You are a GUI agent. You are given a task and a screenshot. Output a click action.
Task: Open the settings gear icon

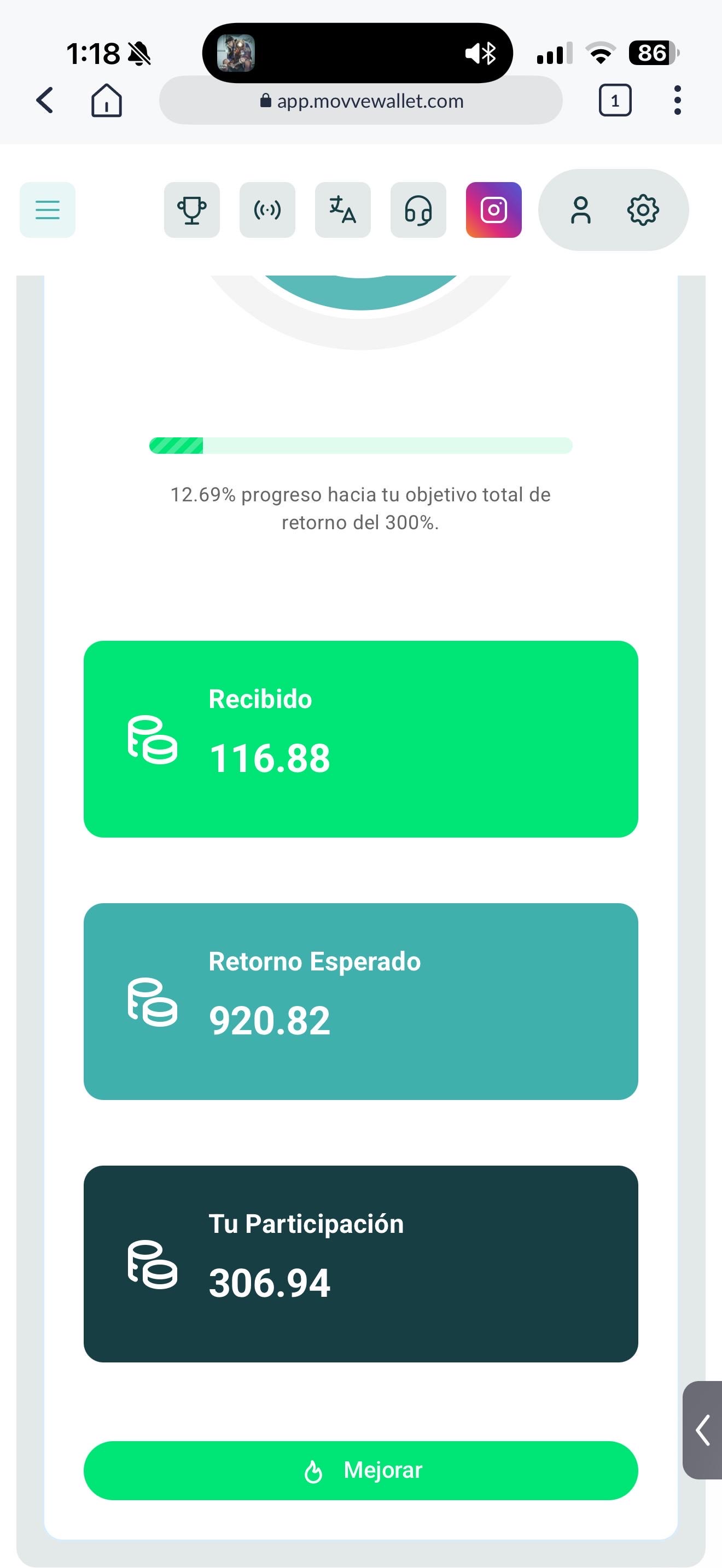643,209
